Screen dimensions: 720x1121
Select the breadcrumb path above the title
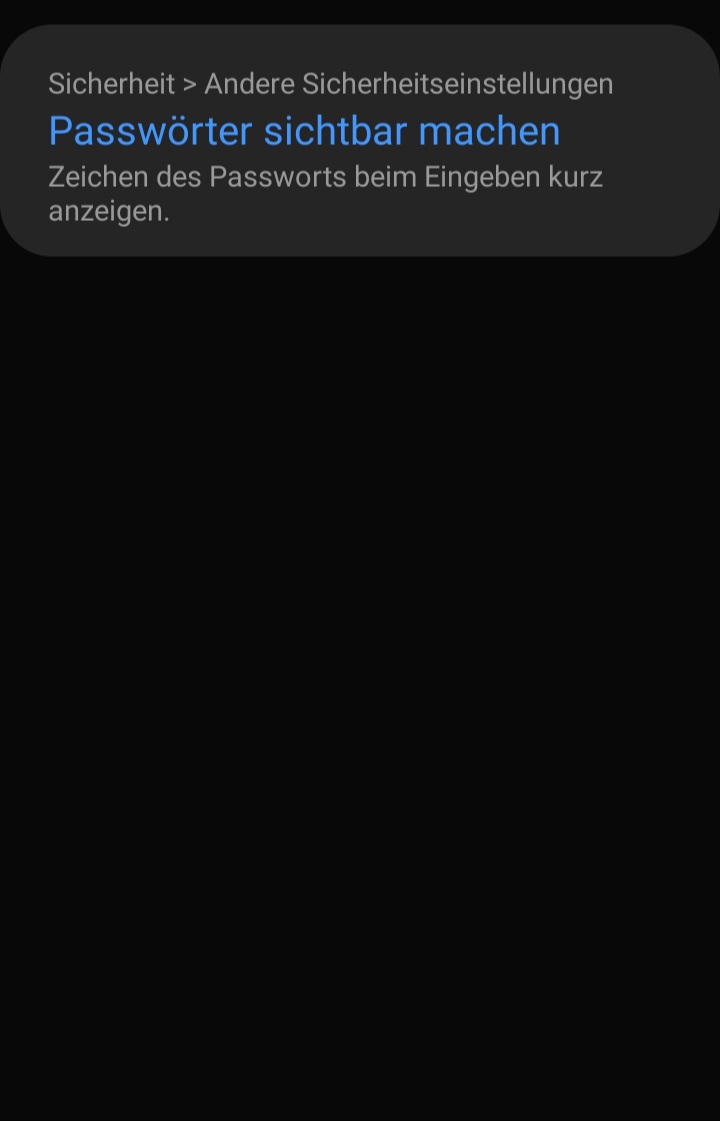330,84
